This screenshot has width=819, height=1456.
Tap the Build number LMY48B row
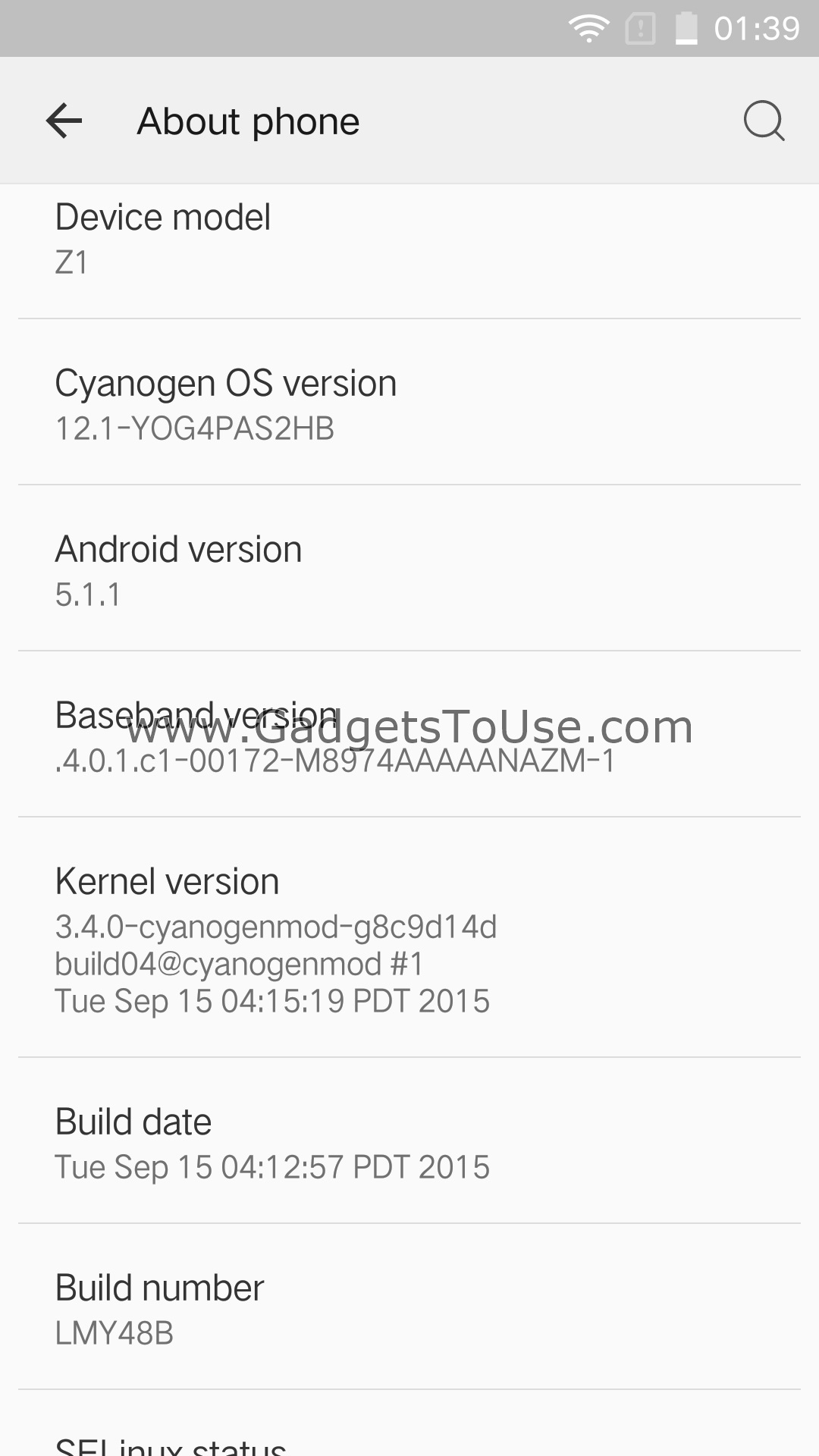pos(409,1307)
